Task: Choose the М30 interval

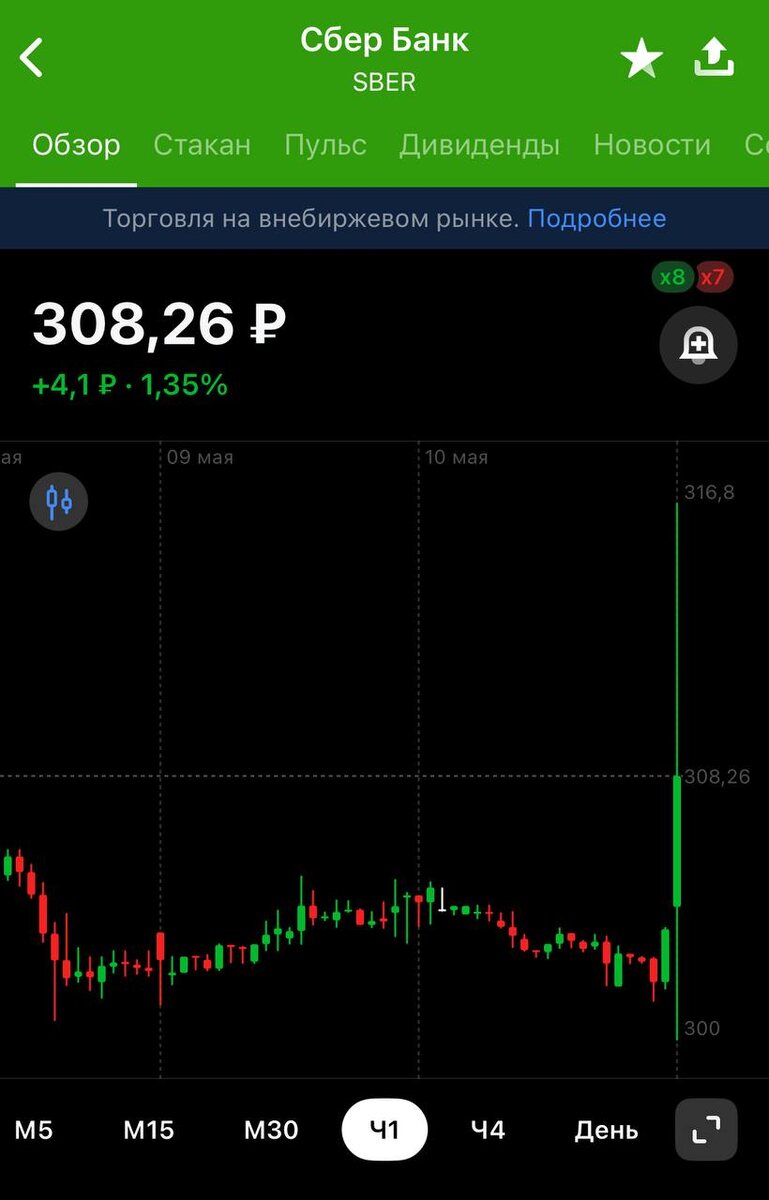Action: click(271, 1130)
